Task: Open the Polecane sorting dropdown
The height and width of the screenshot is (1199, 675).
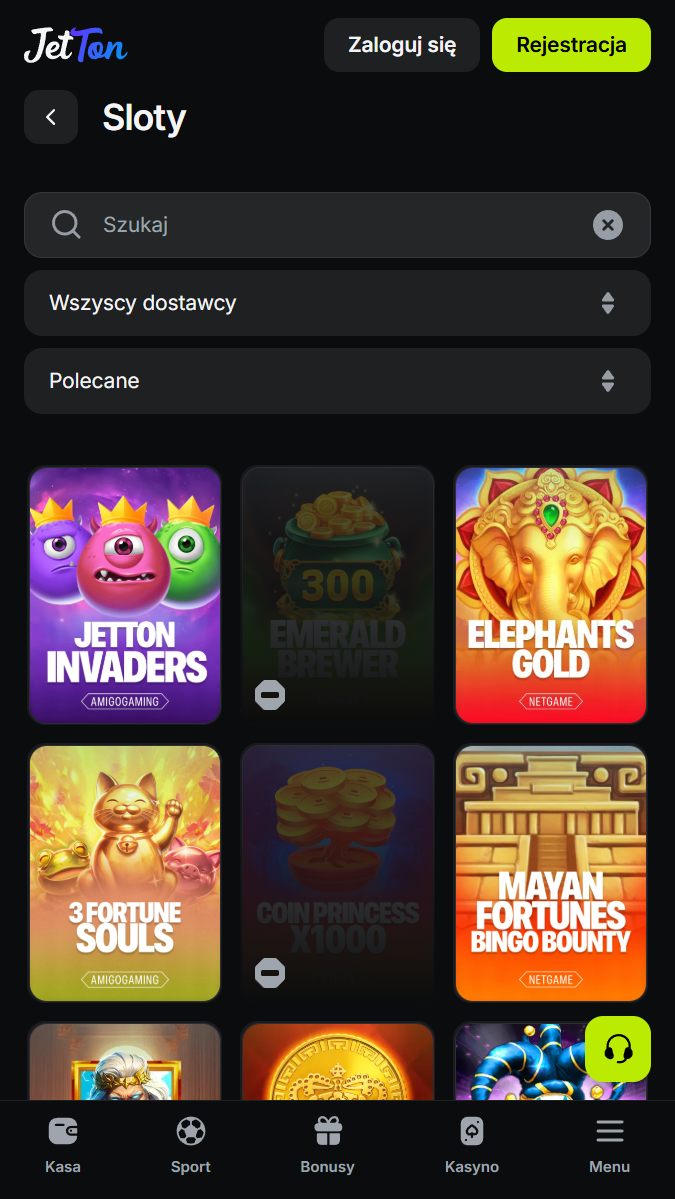Action: pyautogui.click(x=337, y=381)
